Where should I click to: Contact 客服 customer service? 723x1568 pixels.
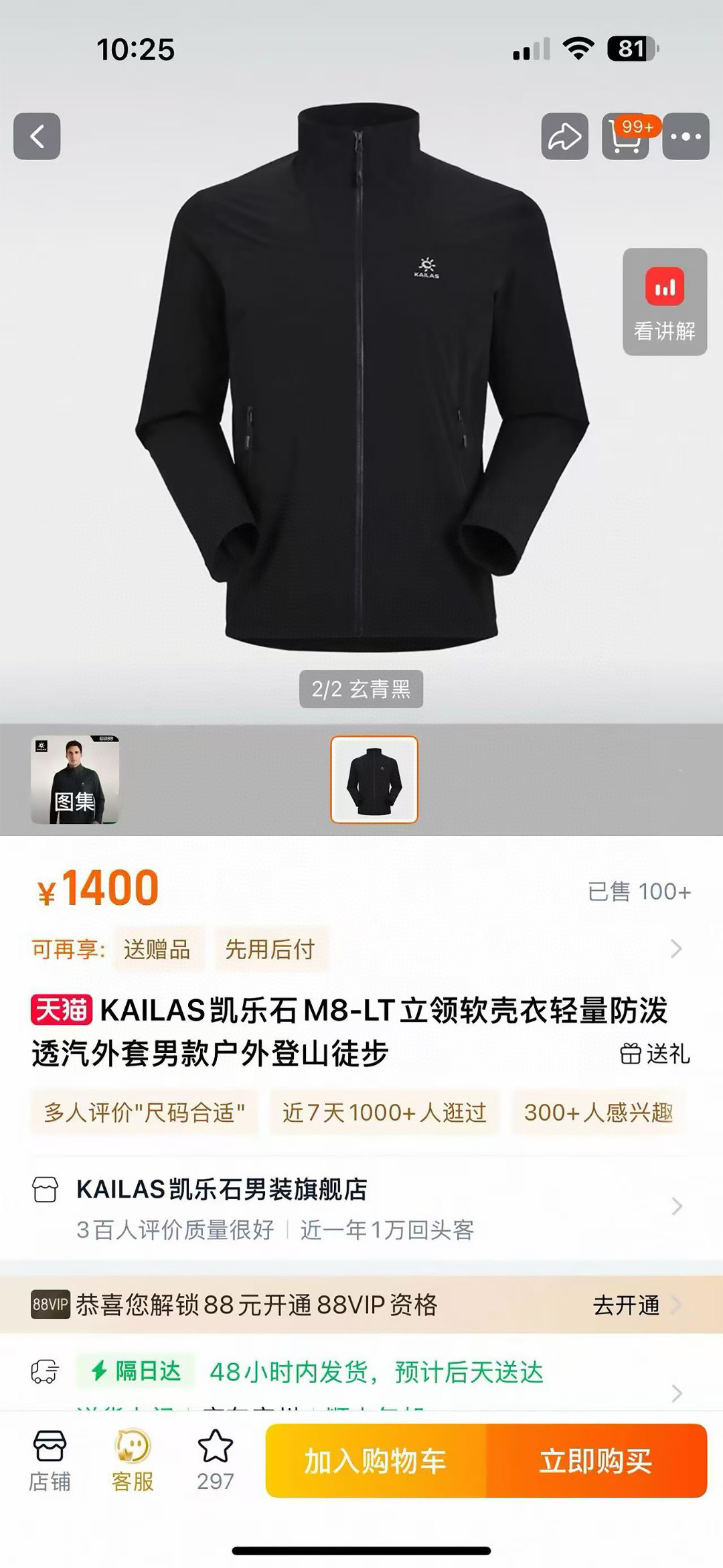(x=133, y=1462)
